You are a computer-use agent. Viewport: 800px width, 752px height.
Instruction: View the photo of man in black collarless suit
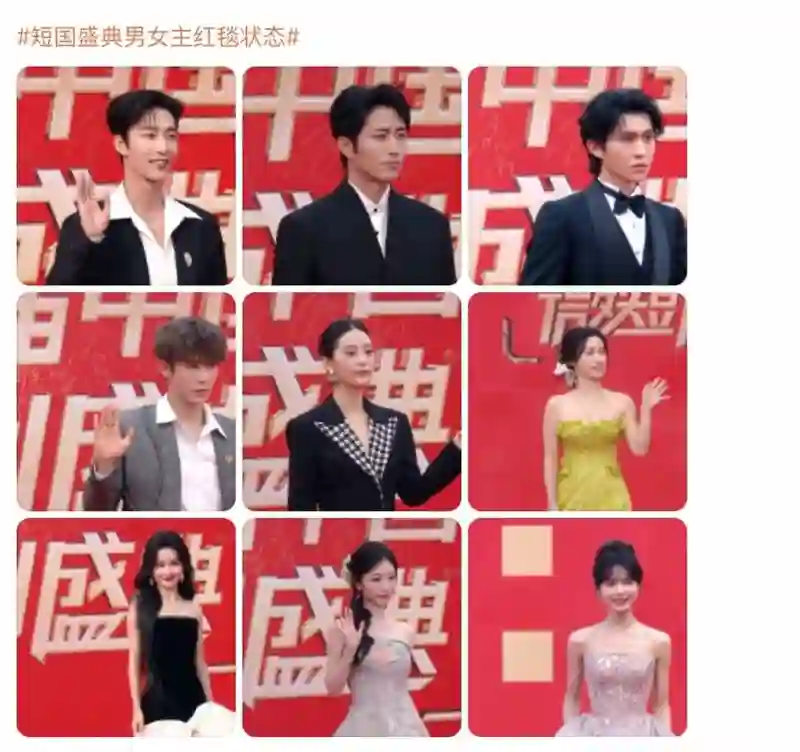tap(352, 176)
